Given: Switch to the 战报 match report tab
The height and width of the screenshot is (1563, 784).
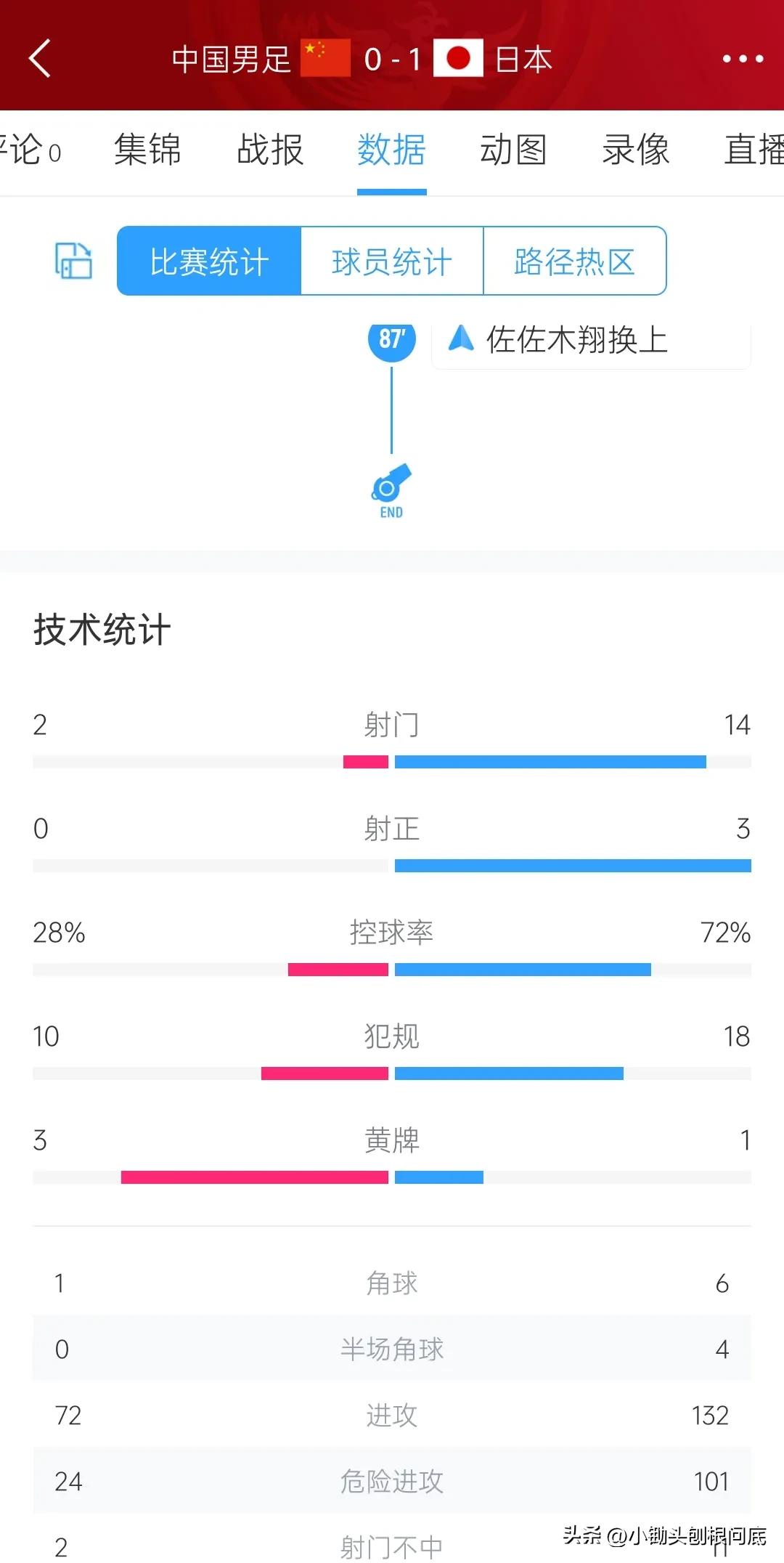Looking at the screenshot, I should (269, 150).
